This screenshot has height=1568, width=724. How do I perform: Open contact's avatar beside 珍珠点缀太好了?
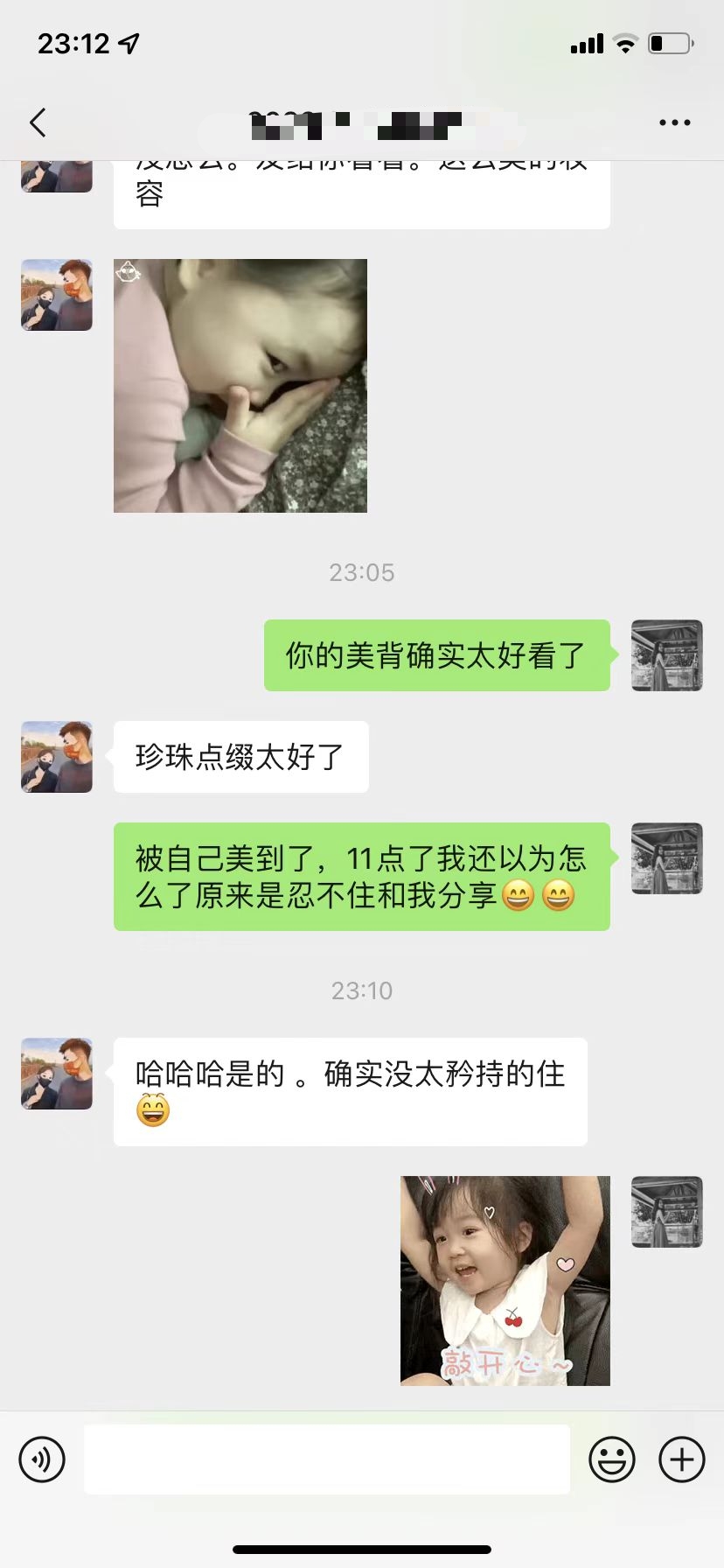pos(57,757)
